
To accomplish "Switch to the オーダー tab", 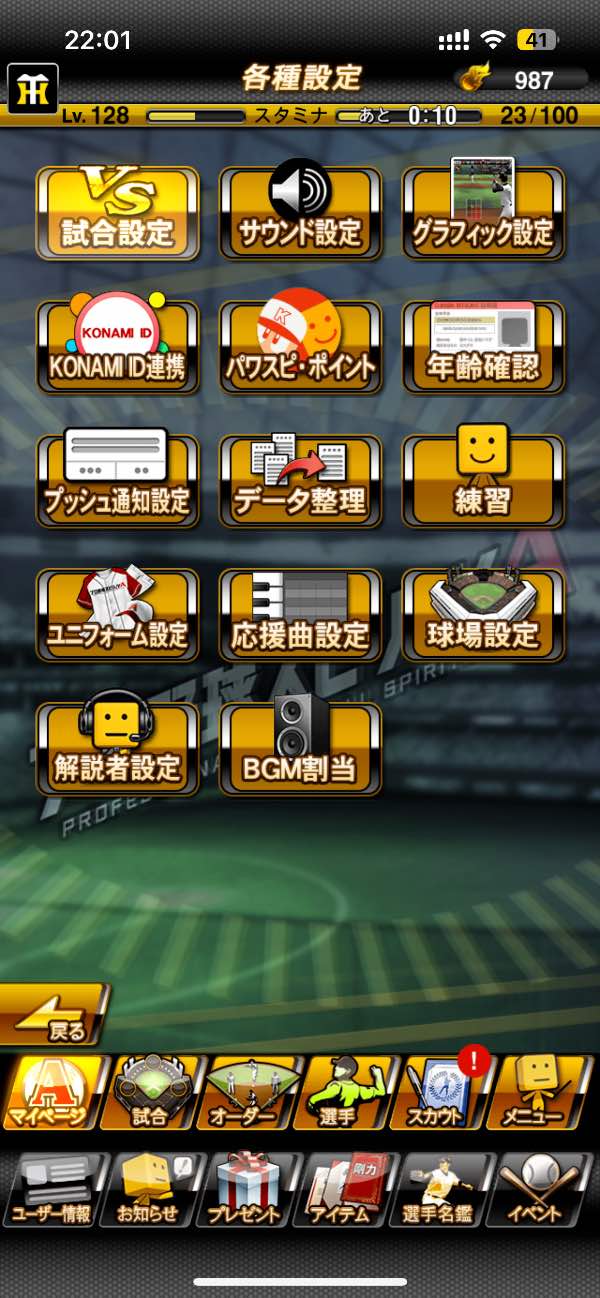I will pyautogui.click(x=250, y=1092).
